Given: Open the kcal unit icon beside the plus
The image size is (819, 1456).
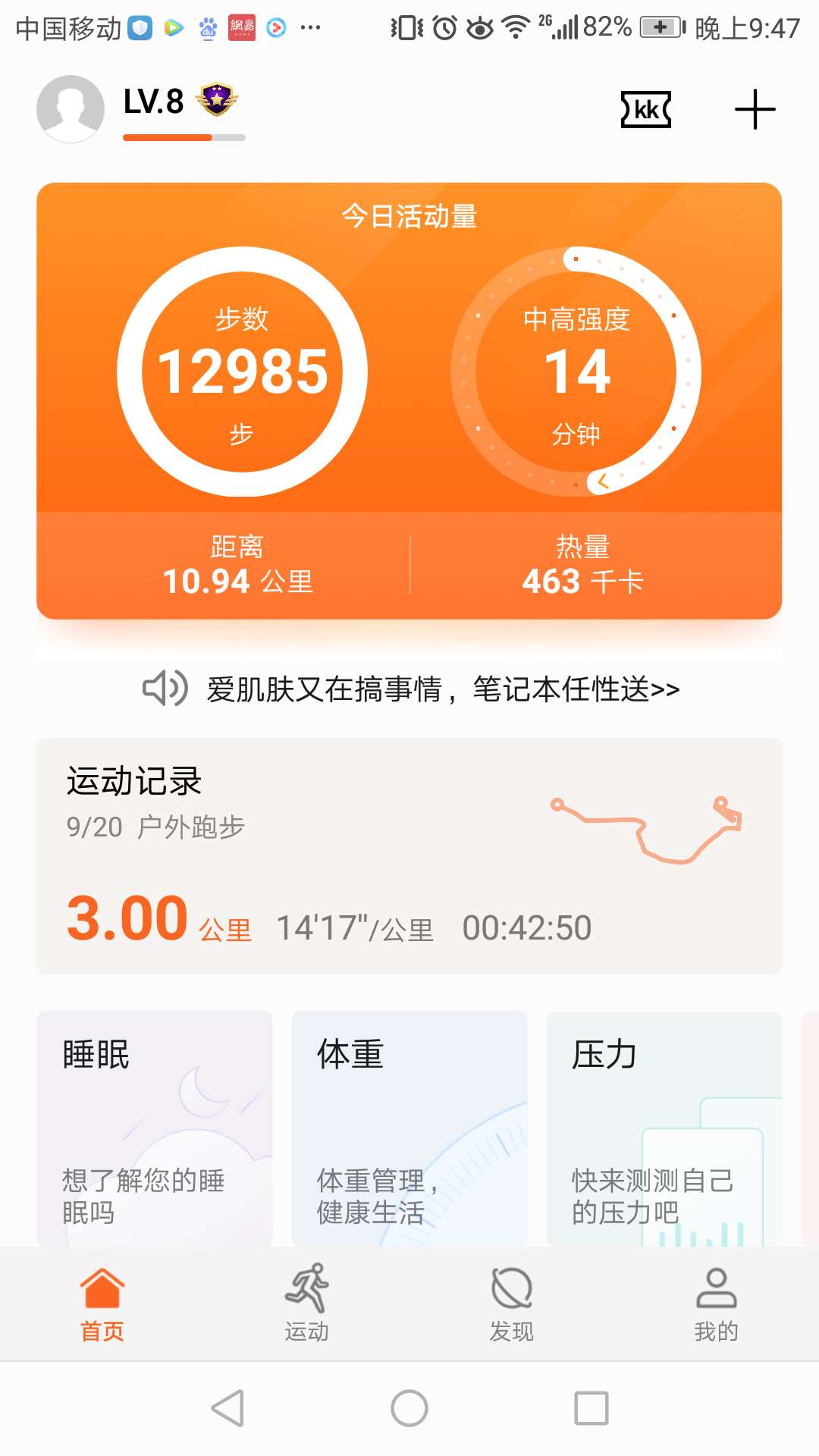Looking at the screenshot, I should (x=645, y=109).
